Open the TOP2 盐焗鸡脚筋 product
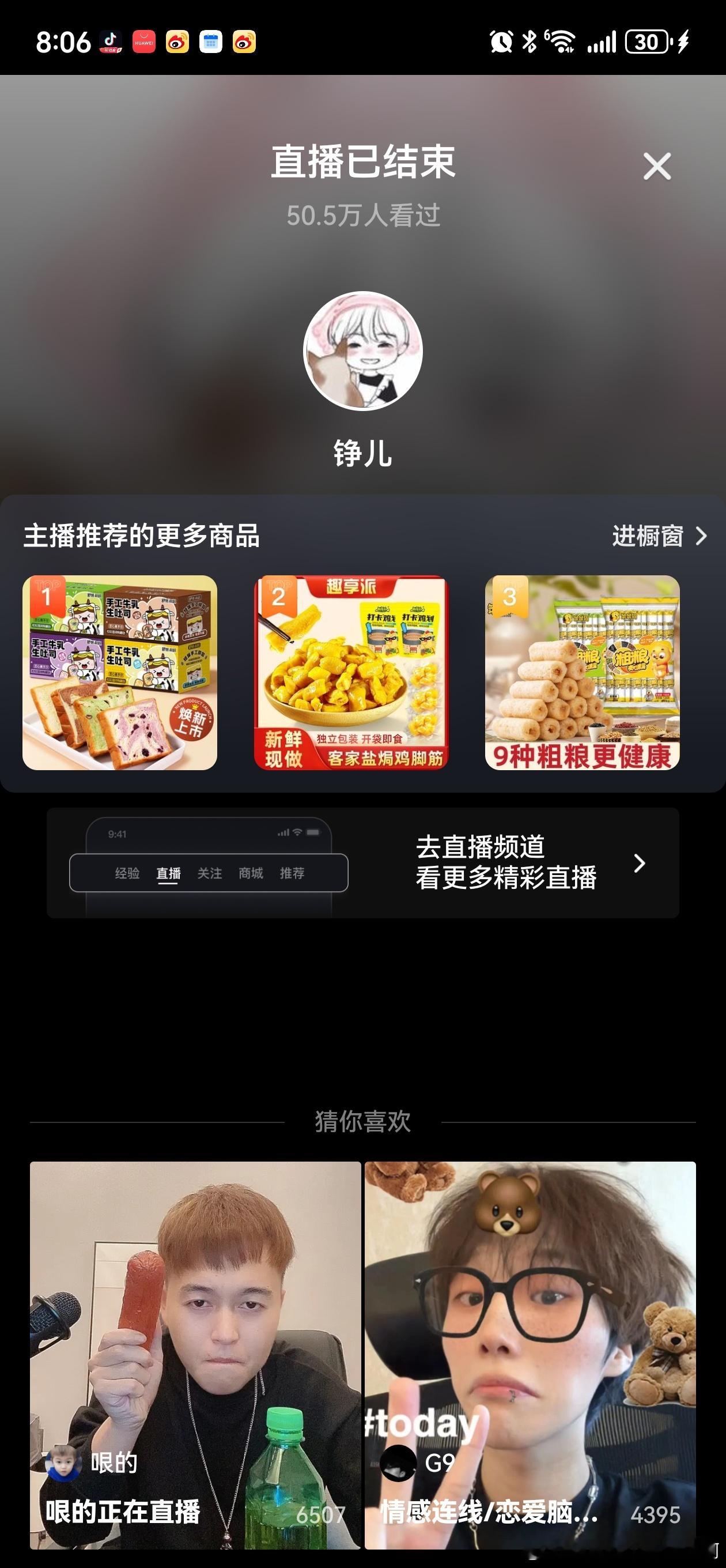The height and width of the screenshot is (1568, 726). 351,676
